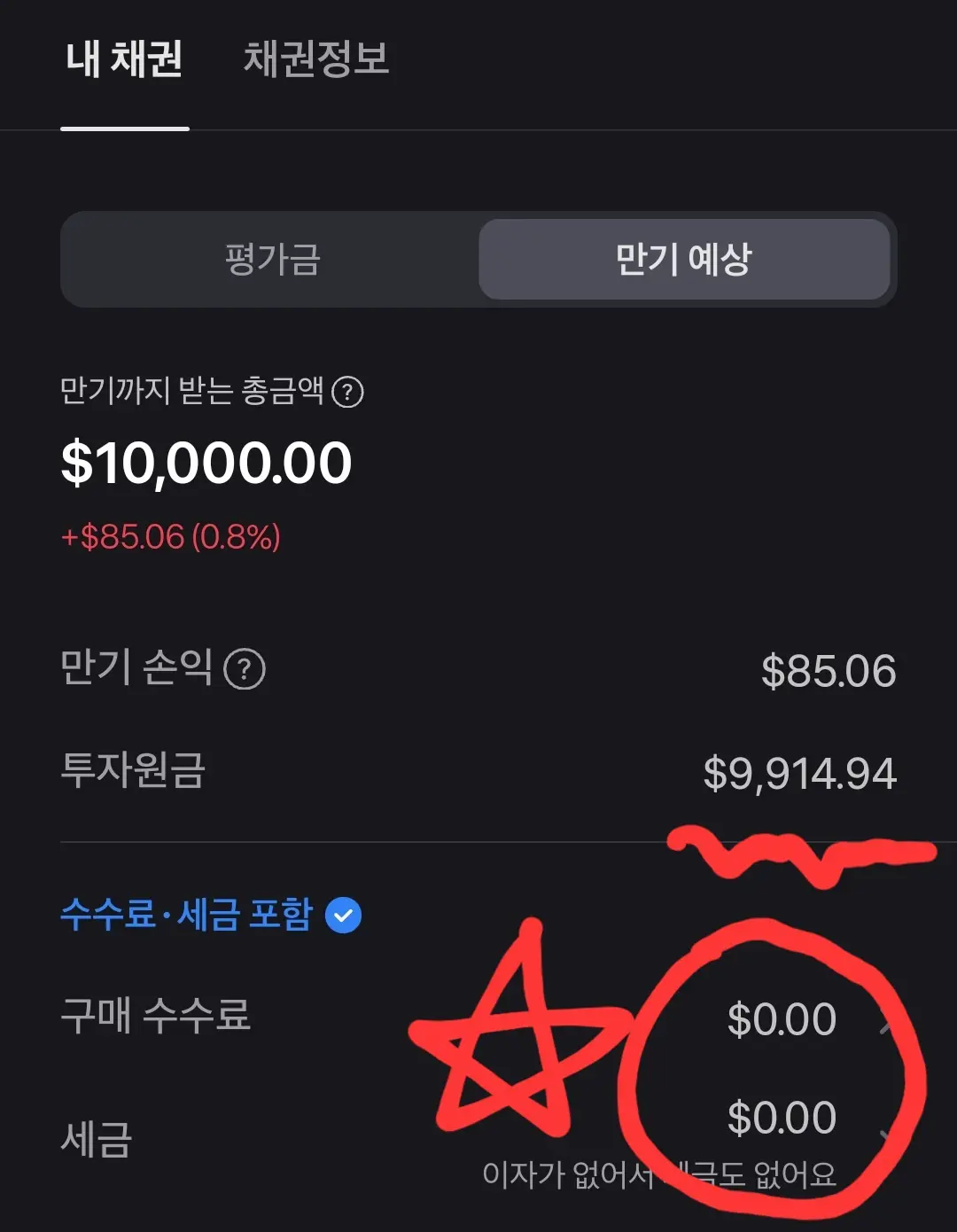Select the 평가금 view option
The image size is (957, 1232).
[269, 260]
